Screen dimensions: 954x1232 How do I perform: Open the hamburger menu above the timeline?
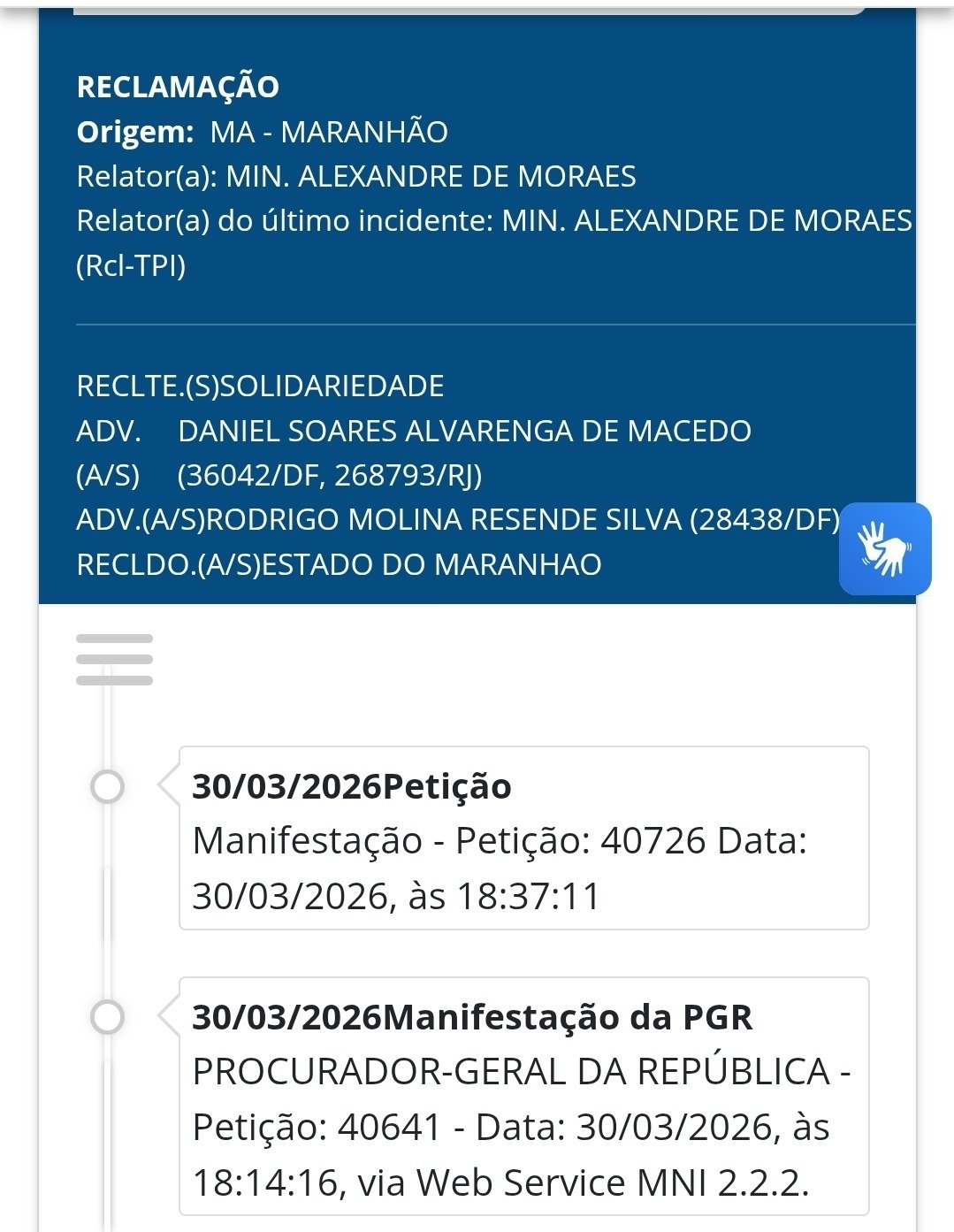click(x=114, y=660)
